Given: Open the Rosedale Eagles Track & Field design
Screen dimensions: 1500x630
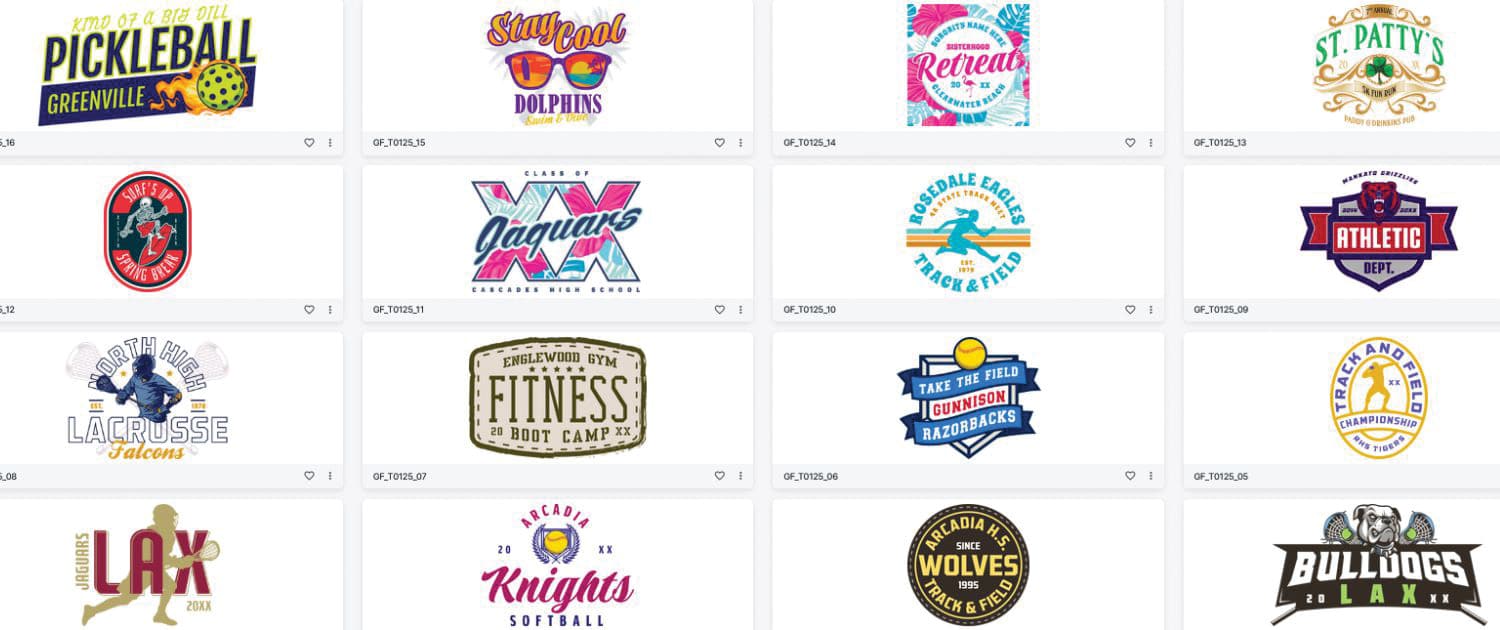Looking at the screenshot, I should (x=967, y=231).
